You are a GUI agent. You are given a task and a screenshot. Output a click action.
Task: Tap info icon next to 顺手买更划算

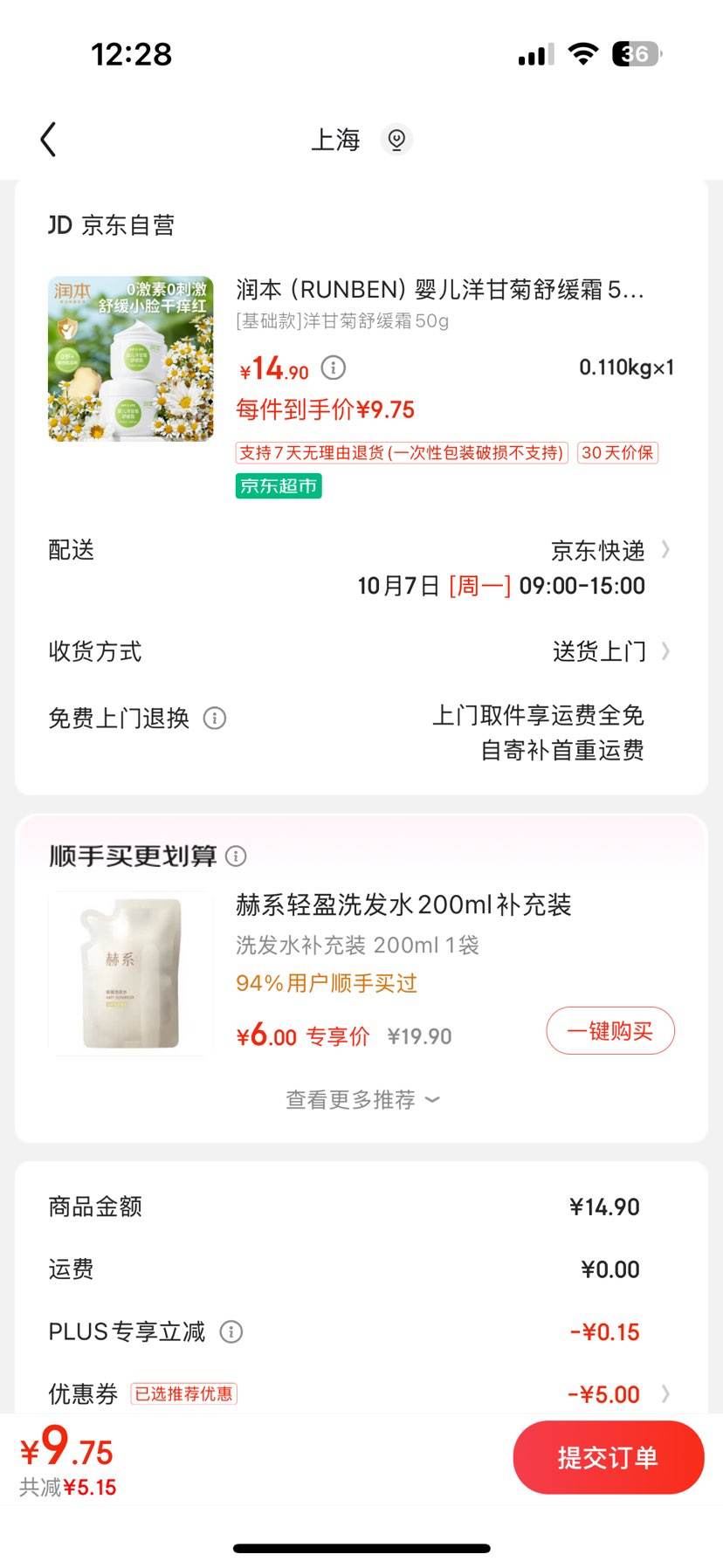[236, 856]
